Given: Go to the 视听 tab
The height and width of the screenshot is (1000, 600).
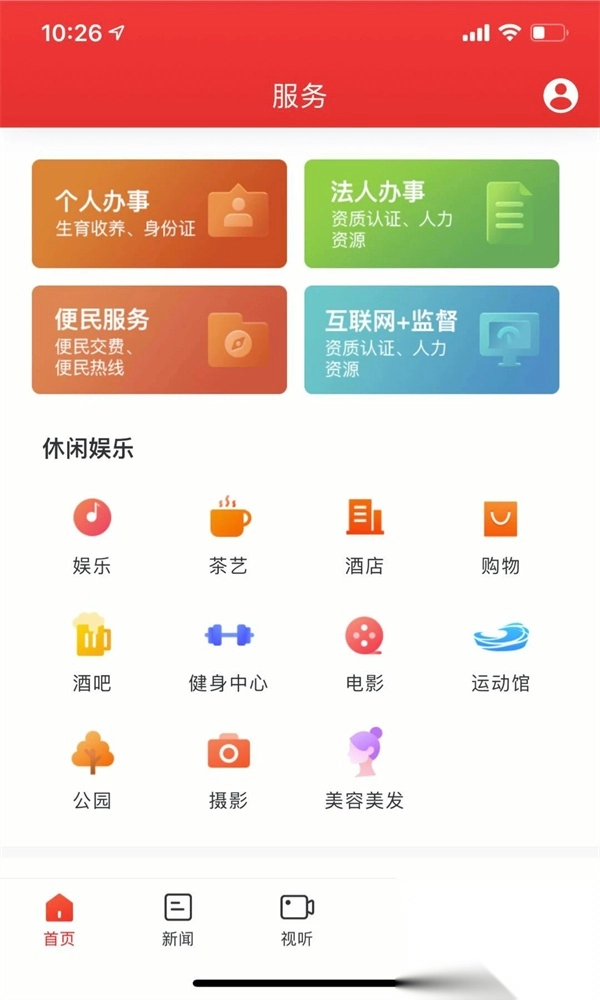Looking at the screenshot, I should (x=297, y=920).
